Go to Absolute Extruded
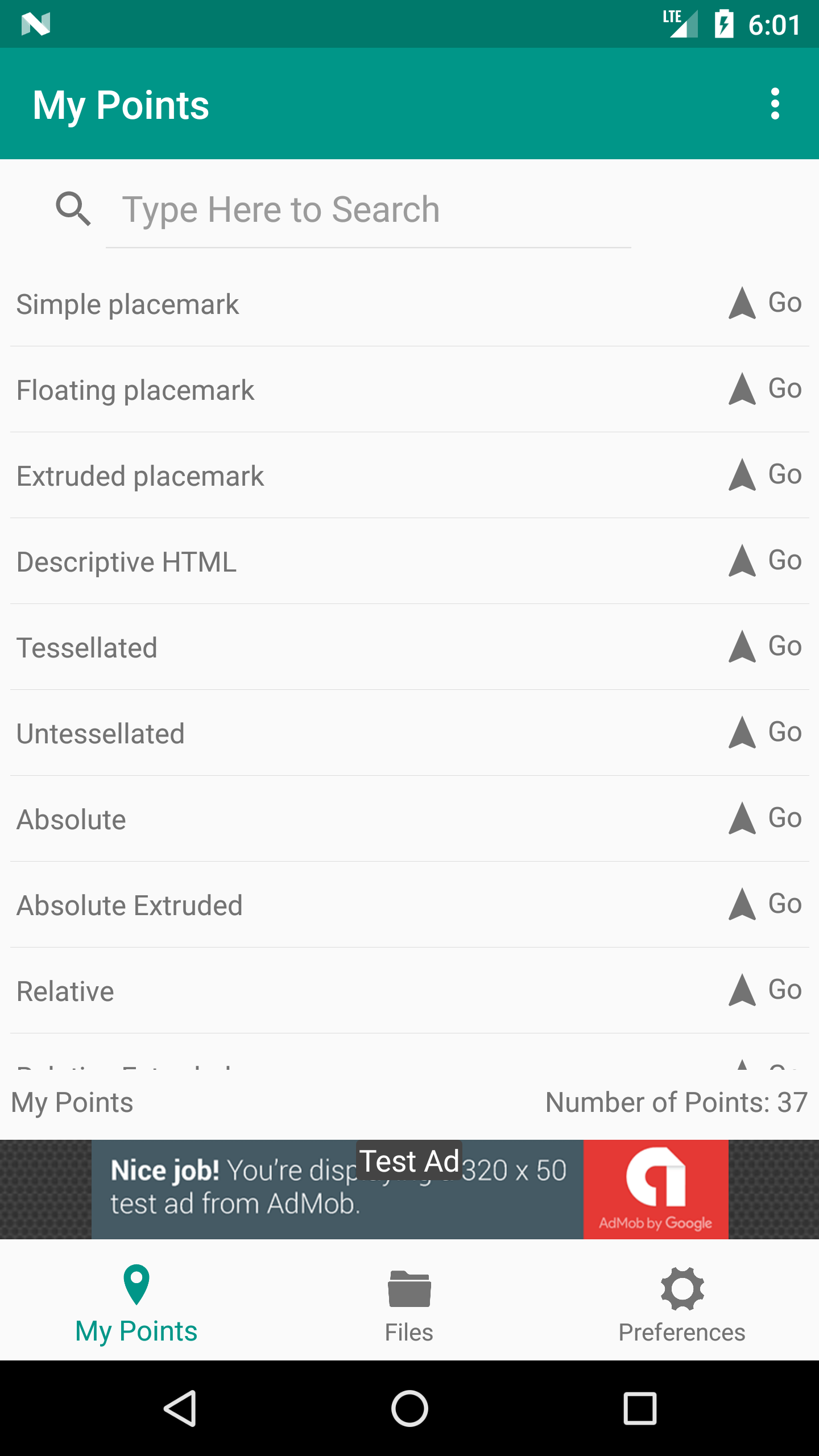The width and height of the screenshot is (819, 1456). pyautogui.click(x=766, y=904)
